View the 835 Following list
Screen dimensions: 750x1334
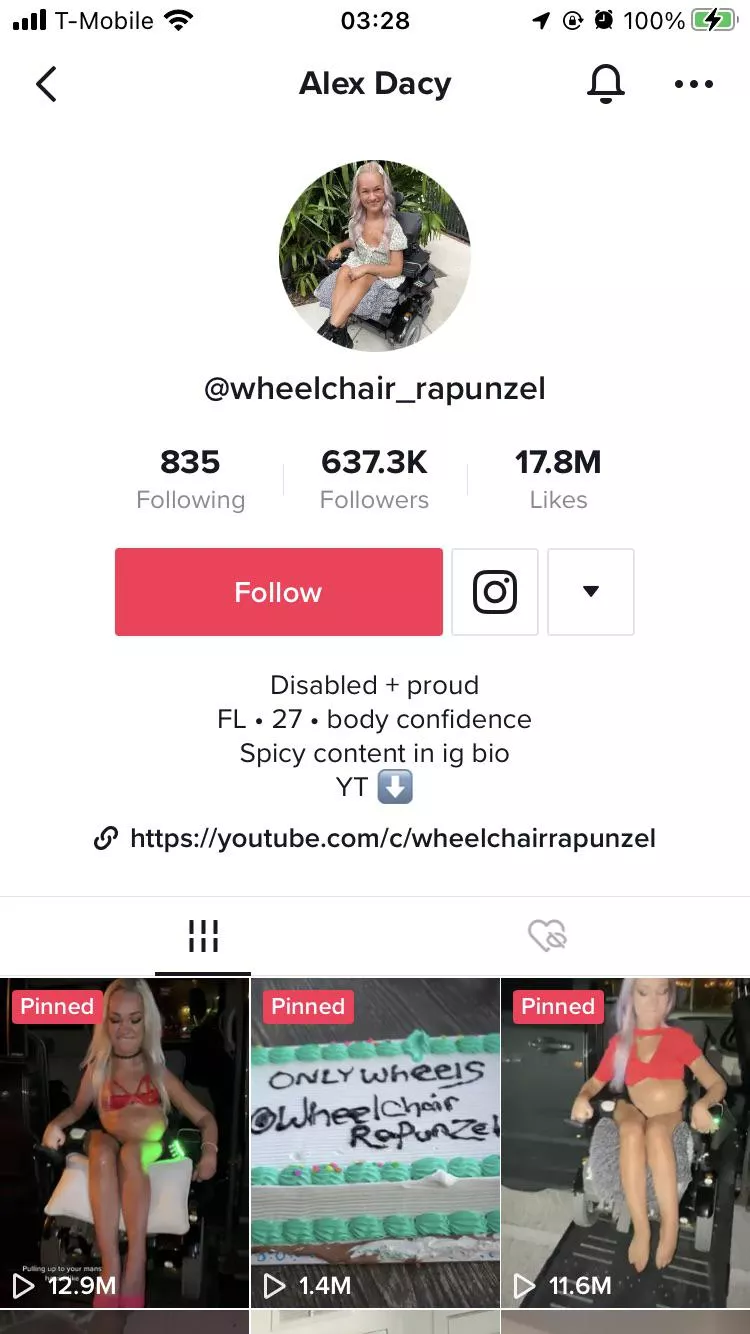click(190, 478)
